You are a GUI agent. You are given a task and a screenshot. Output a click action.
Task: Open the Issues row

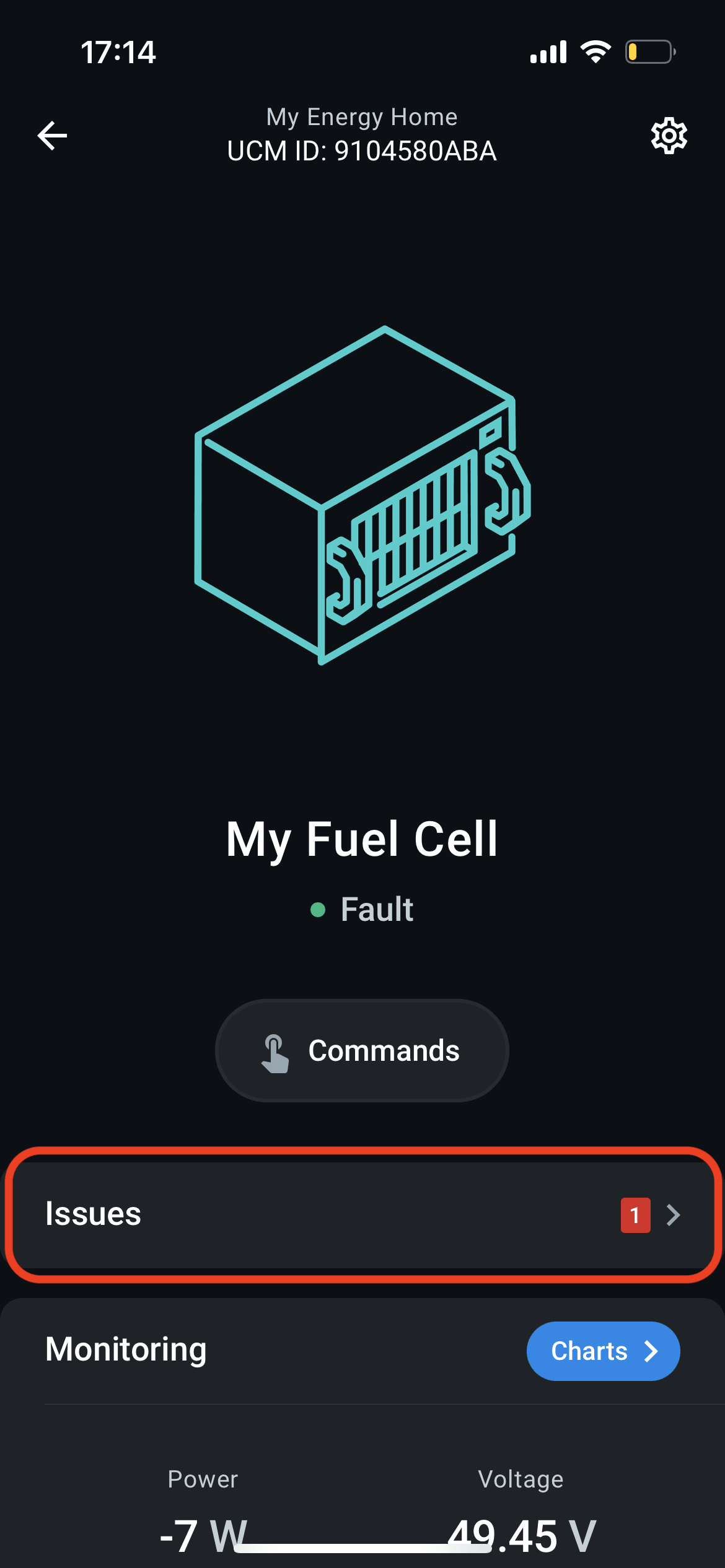point(362,1214)
